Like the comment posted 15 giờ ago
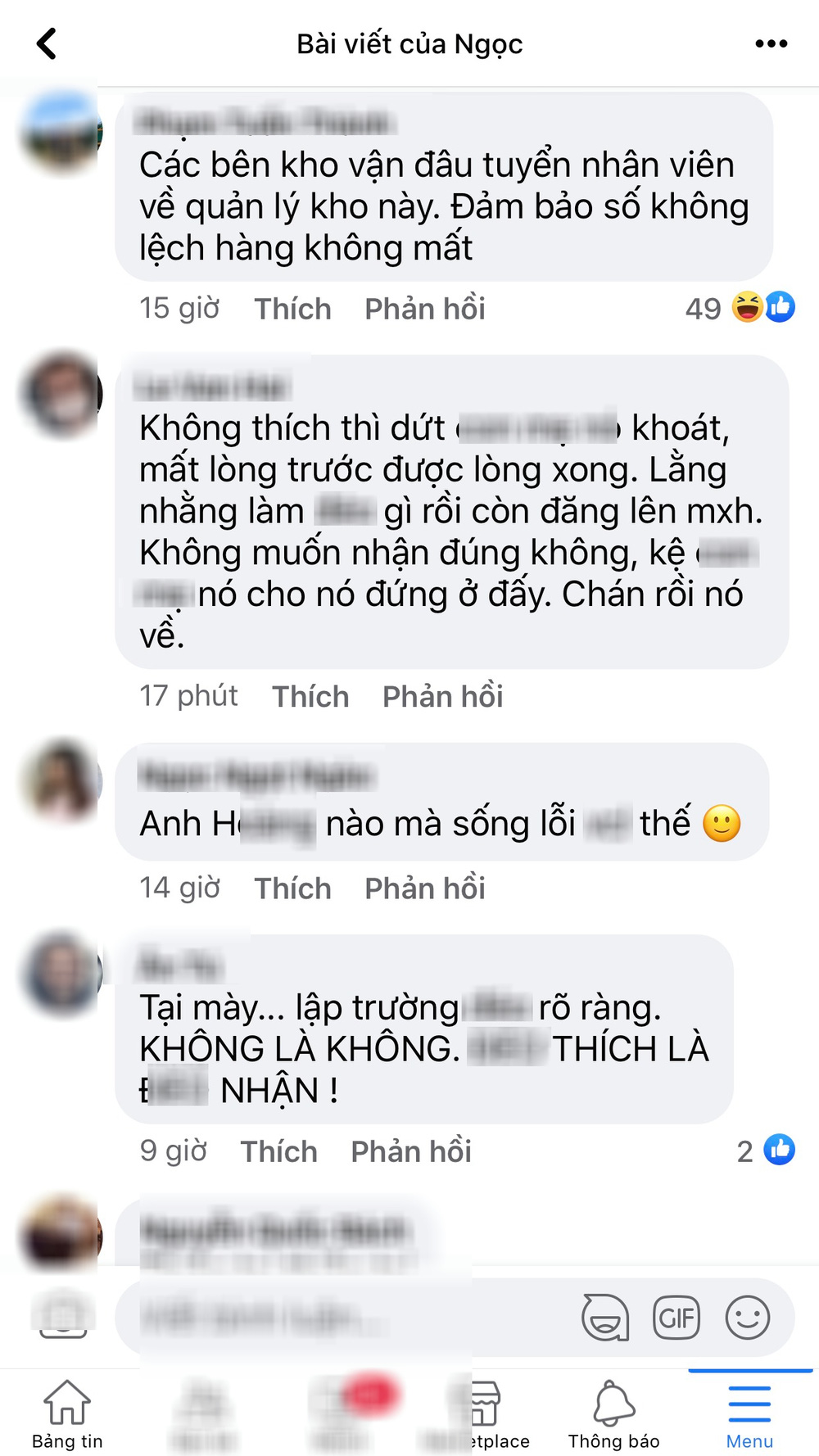The height and width of the screenshot is (1456, 819). coord(292,309)
